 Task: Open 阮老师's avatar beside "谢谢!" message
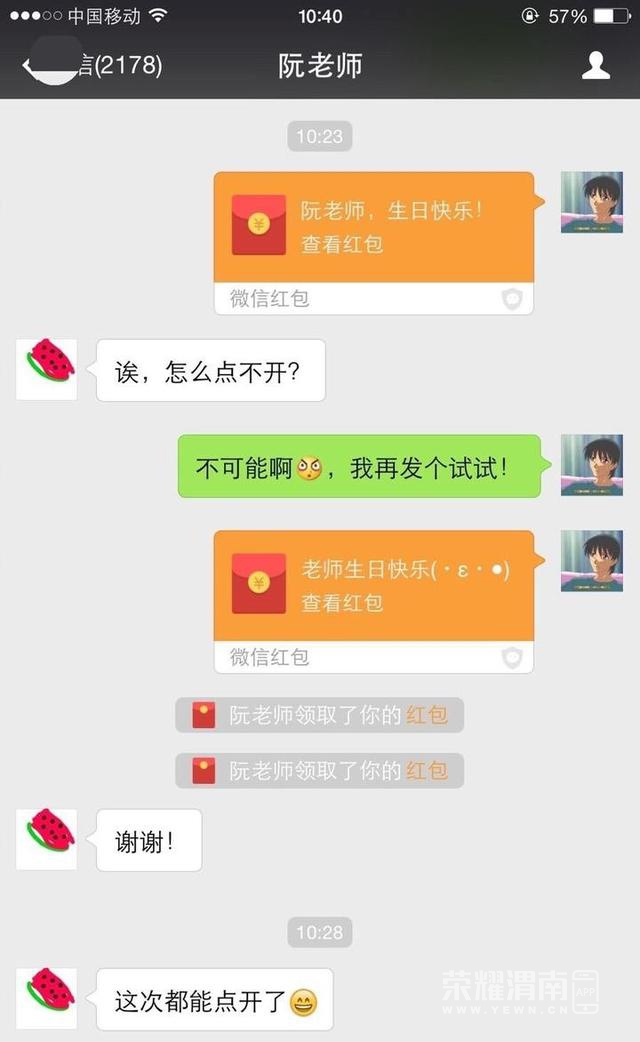pyautogui.click(x=46, y=839)
